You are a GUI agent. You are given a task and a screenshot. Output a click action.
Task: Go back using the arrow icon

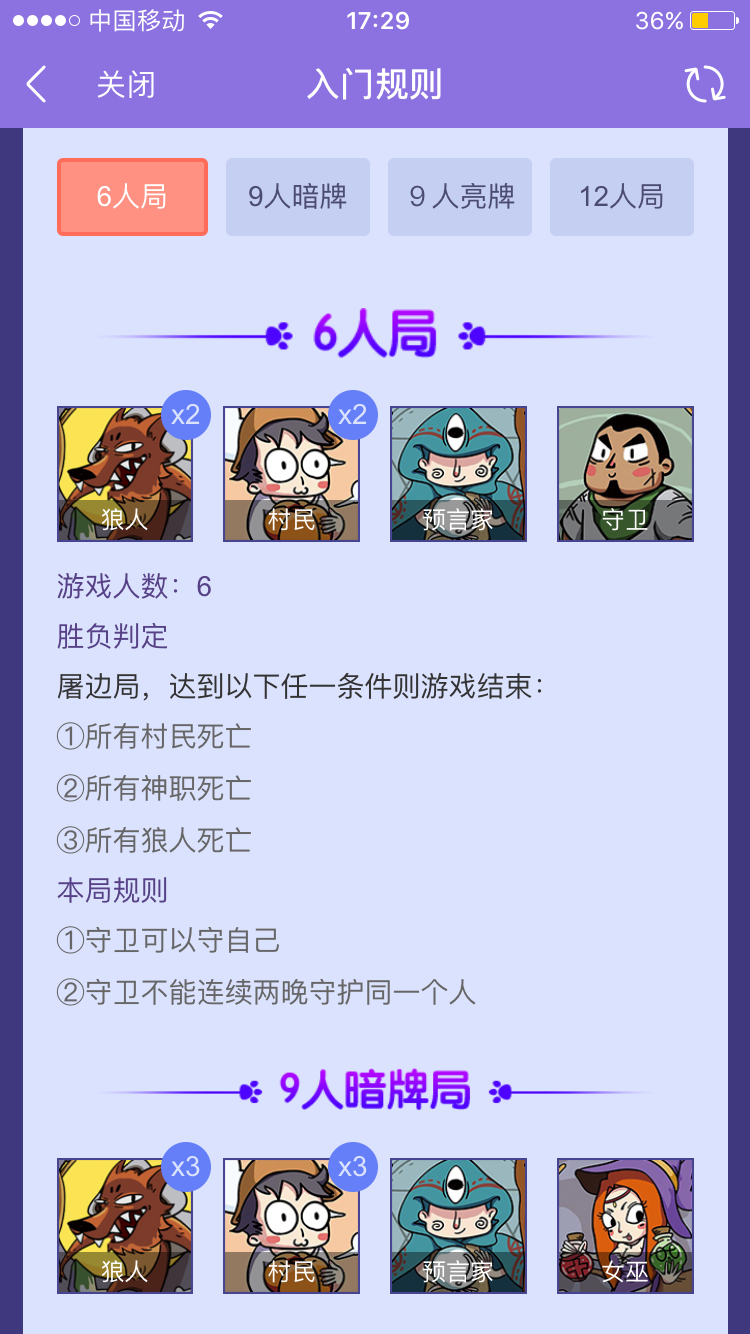pos(36,85)
